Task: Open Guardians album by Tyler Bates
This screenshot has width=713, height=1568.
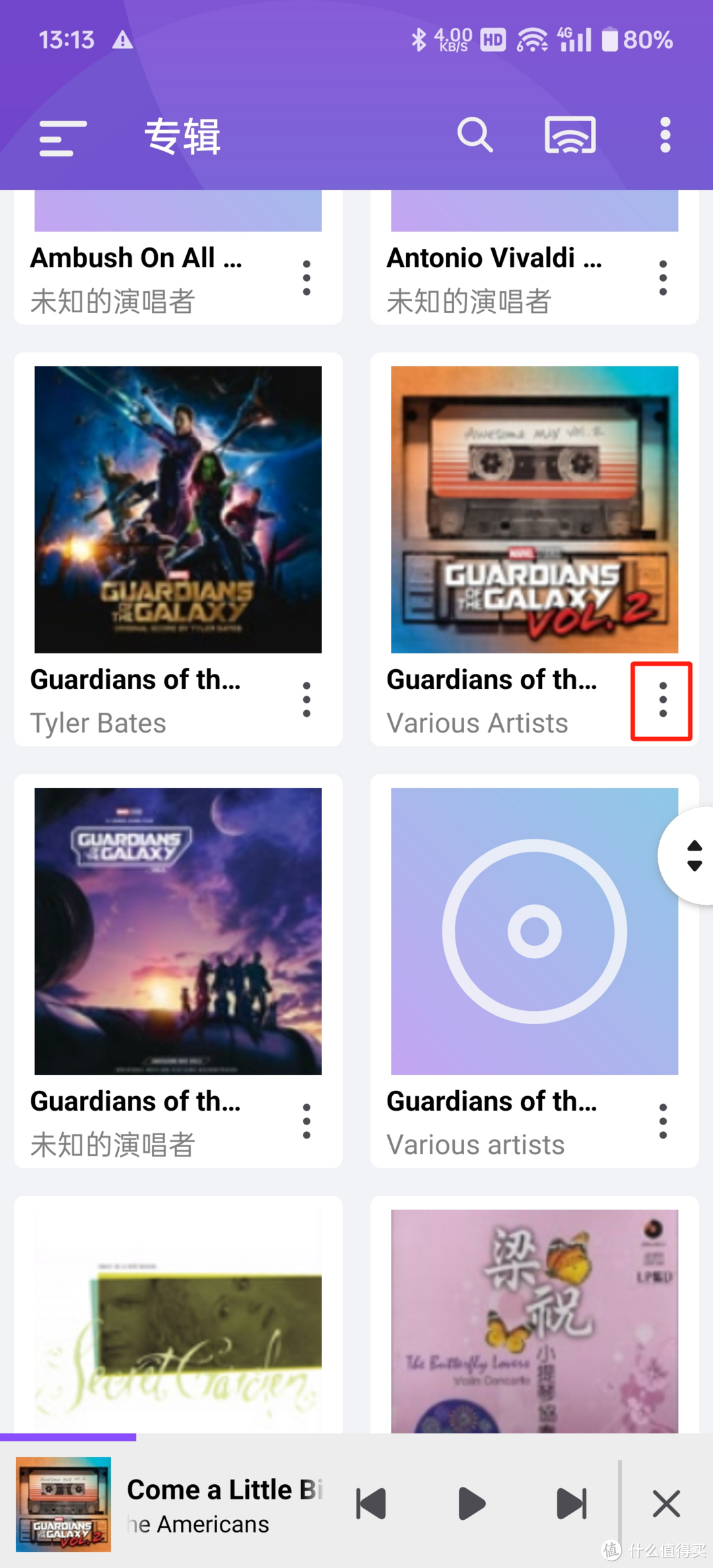Action: 178,509
